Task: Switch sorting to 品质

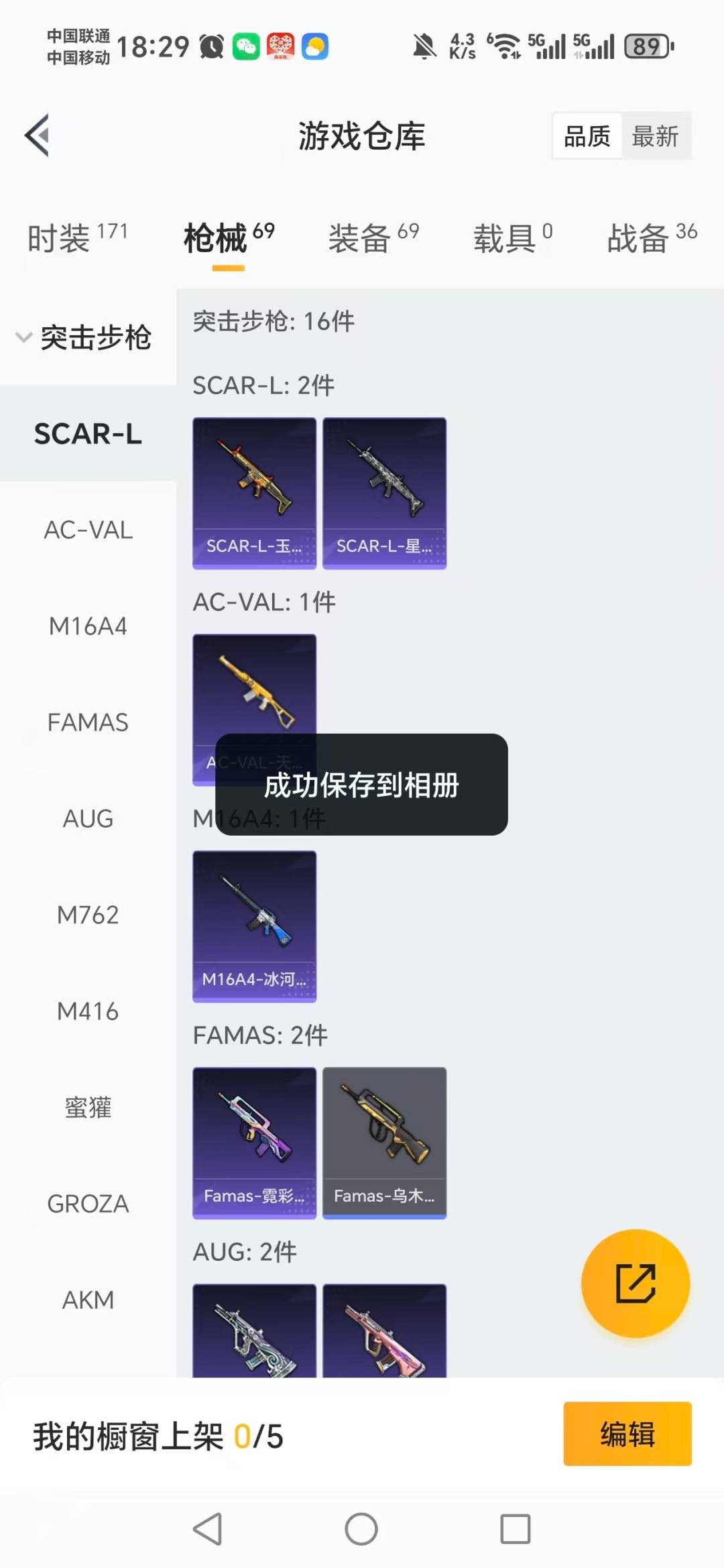Action: coord(585,135)
